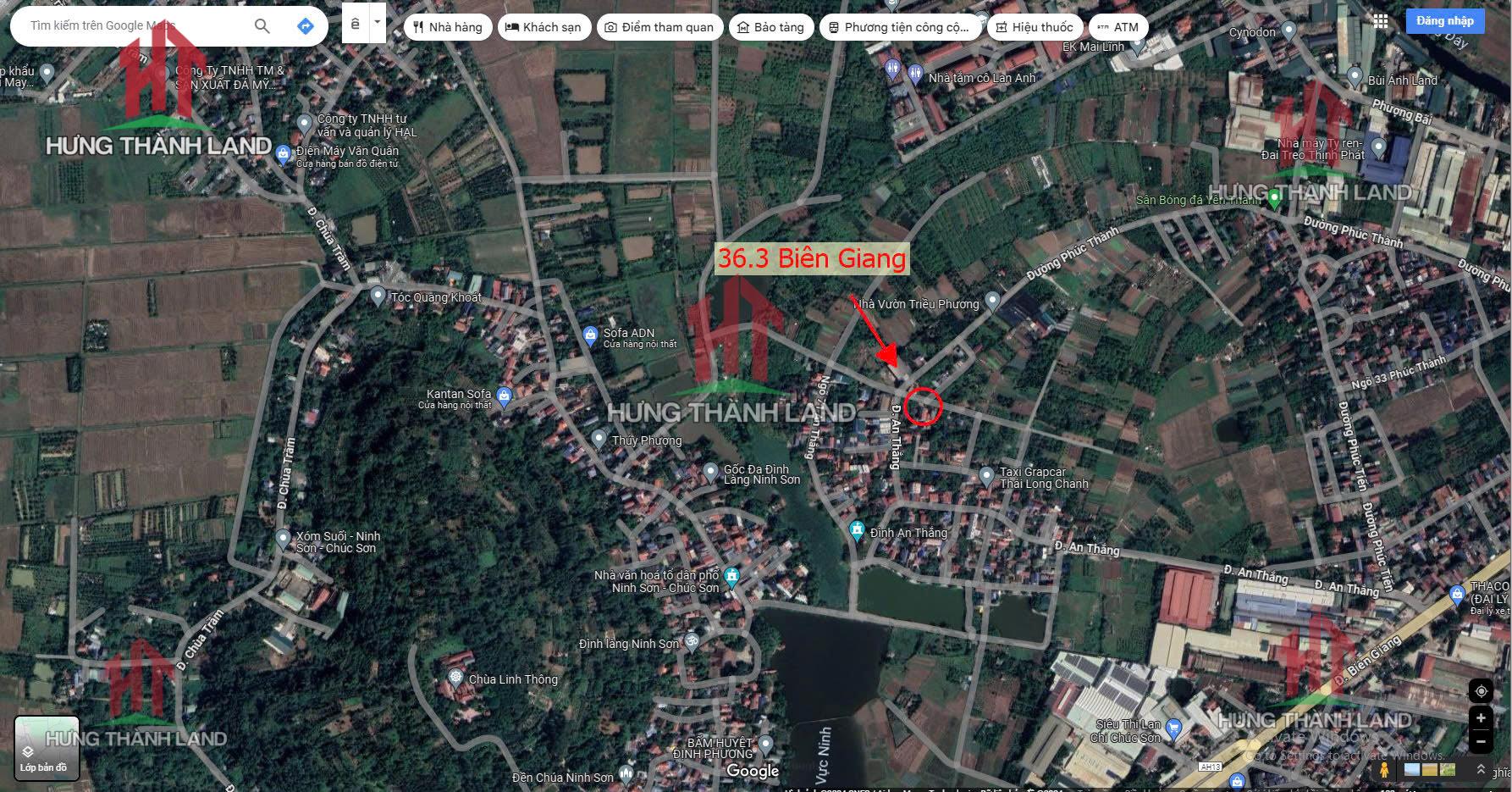The height and width of the screenshot is (792, 1512).
Task: Open the Chùa Linh Thông place pin
Action: 456,678
